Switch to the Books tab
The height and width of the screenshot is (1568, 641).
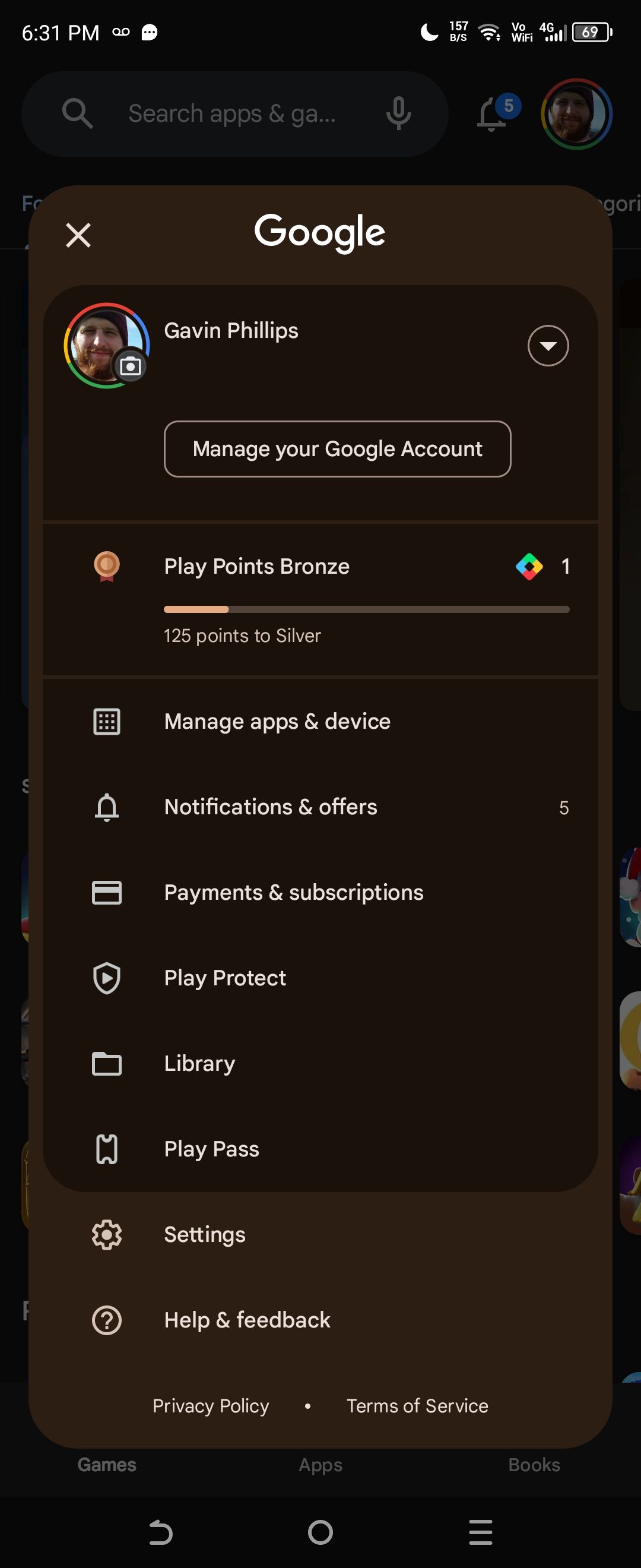click(534, 1465)
